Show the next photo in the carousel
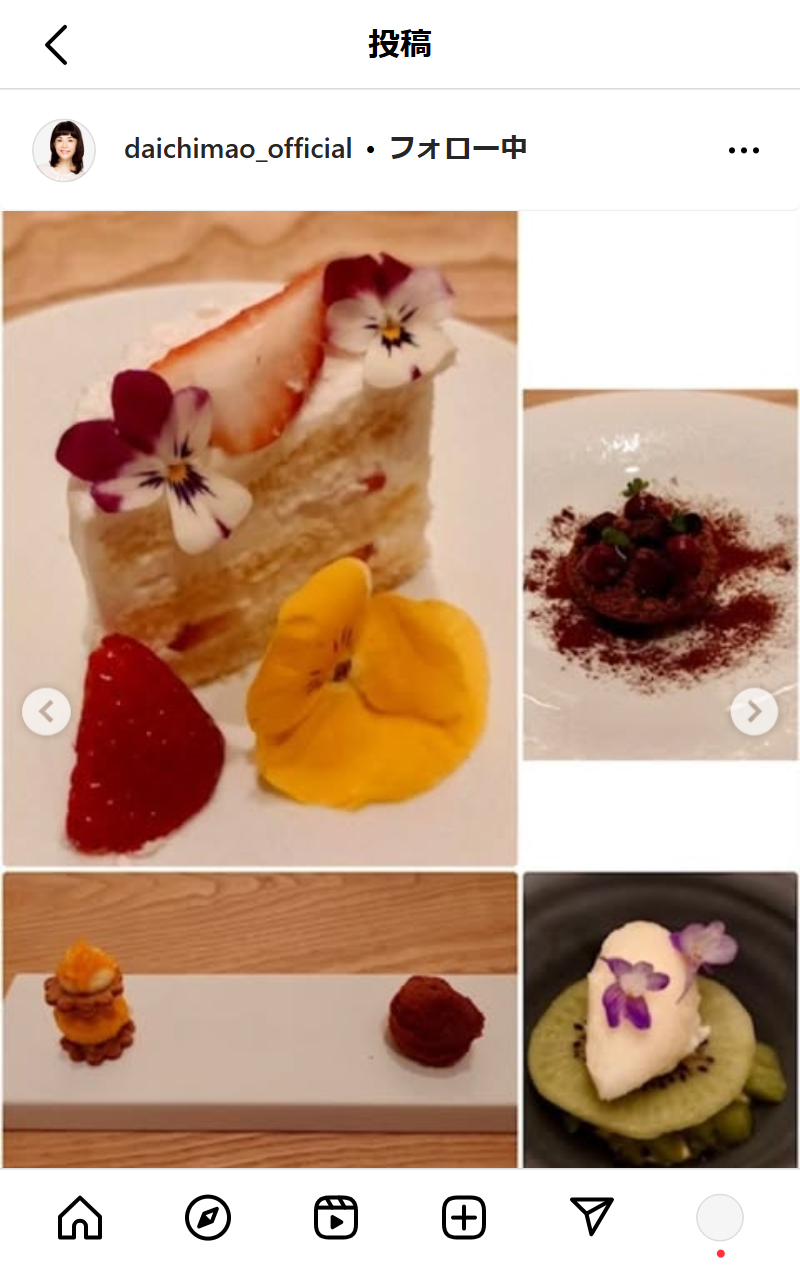This screenshot has height=1266, width=800. point(754,712)
